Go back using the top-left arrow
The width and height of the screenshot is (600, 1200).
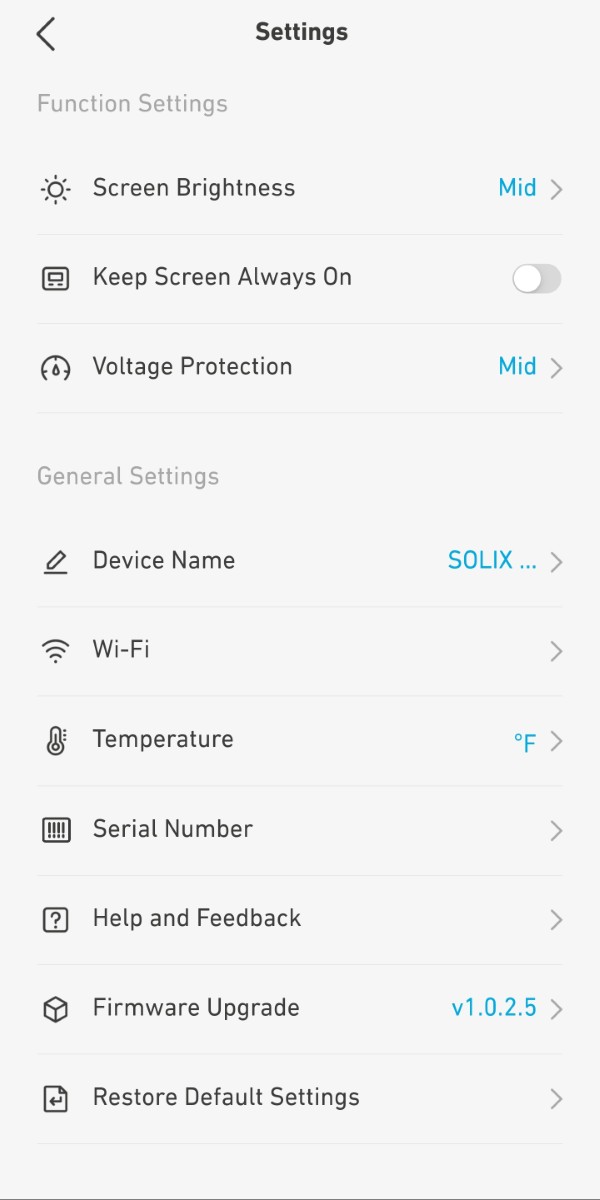(x=46, y=33)
